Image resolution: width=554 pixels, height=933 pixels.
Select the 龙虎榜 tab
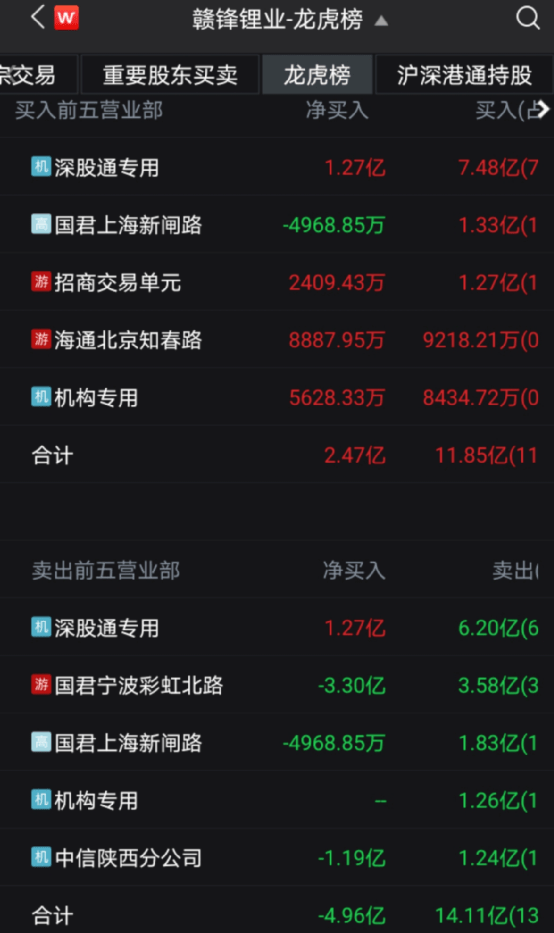(x=317, y=75)
